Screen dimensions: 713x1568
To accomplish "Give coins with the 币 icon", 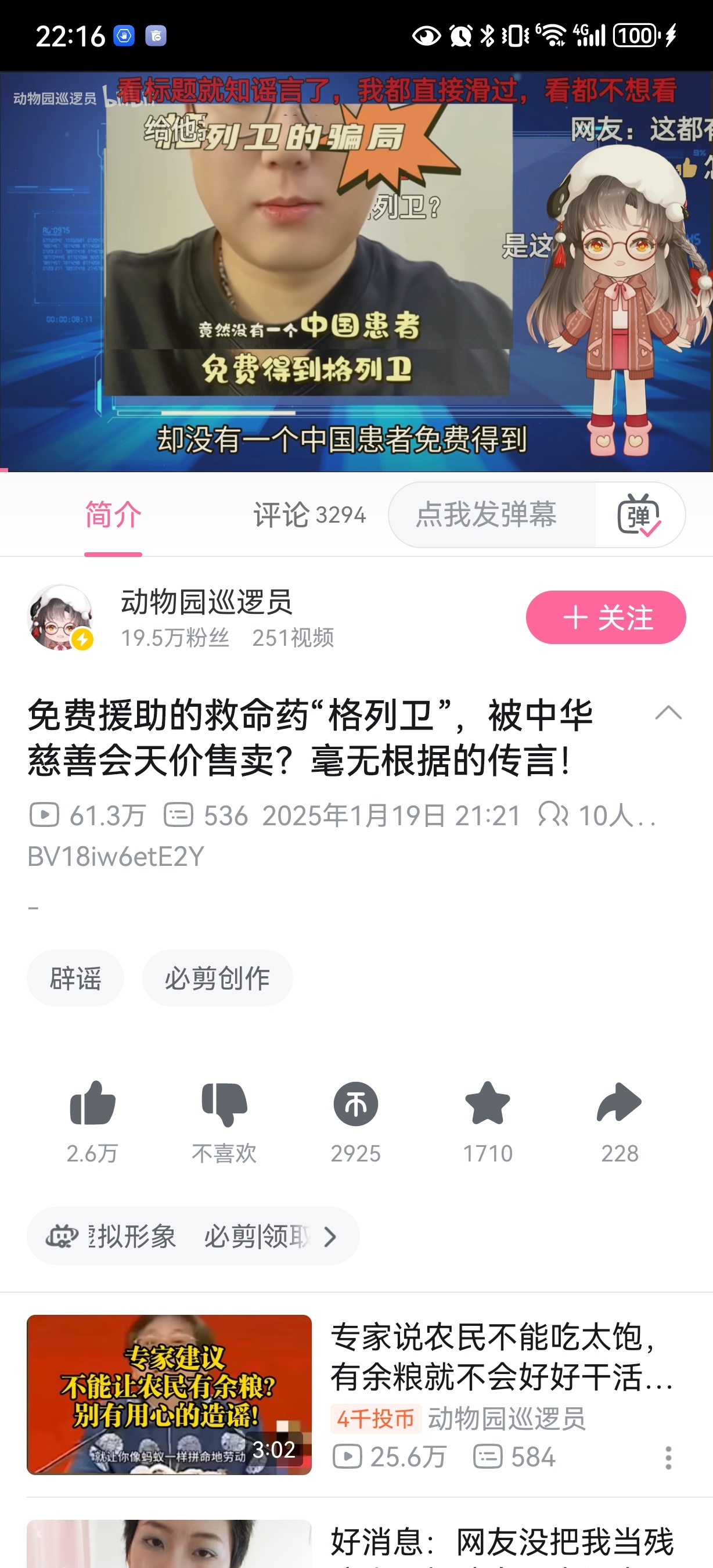I will [x=356, y=1103].
